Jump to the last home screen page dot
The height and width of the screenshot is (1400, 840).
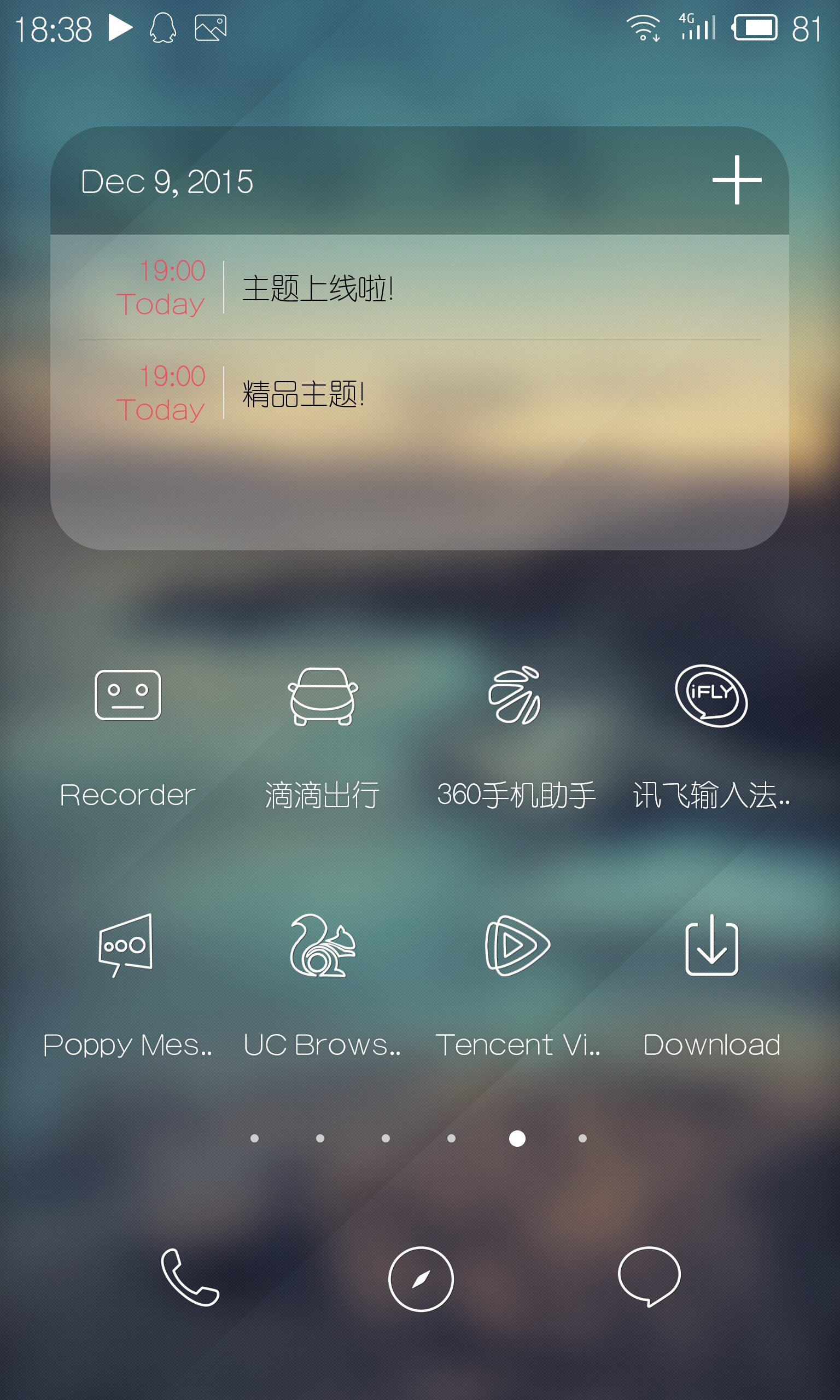tap(582, 1138)
